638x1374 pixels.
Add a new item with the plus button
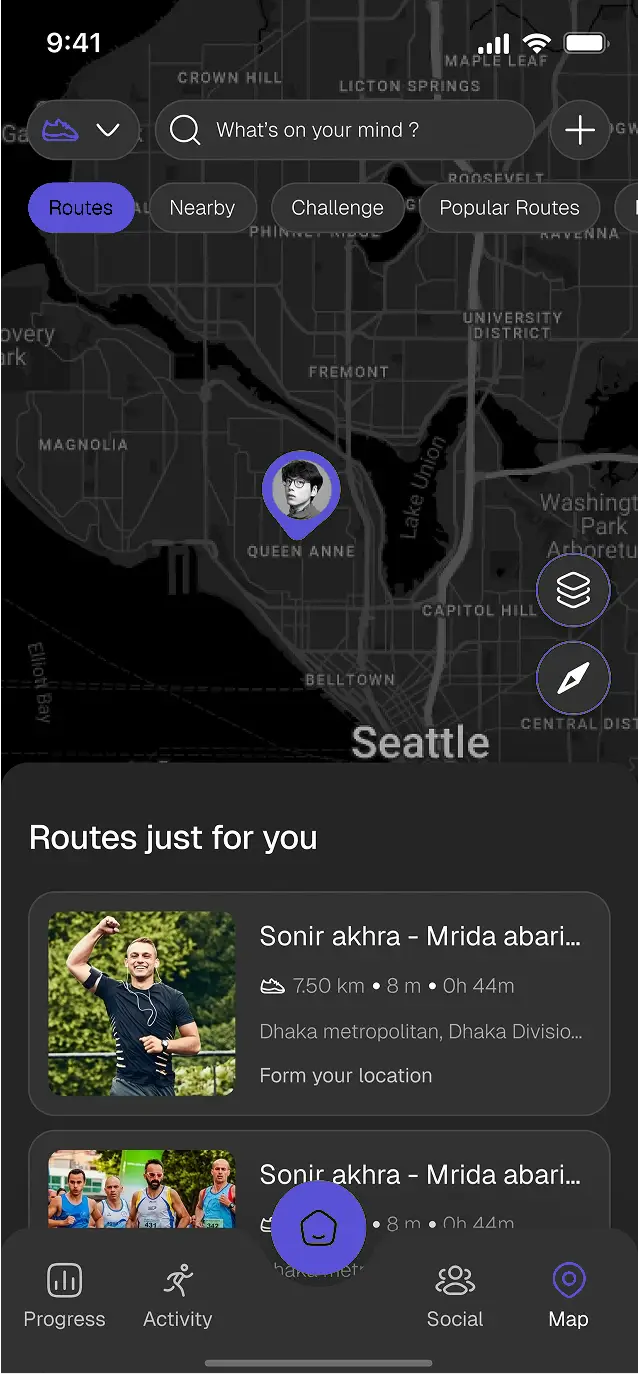[580, 130]
